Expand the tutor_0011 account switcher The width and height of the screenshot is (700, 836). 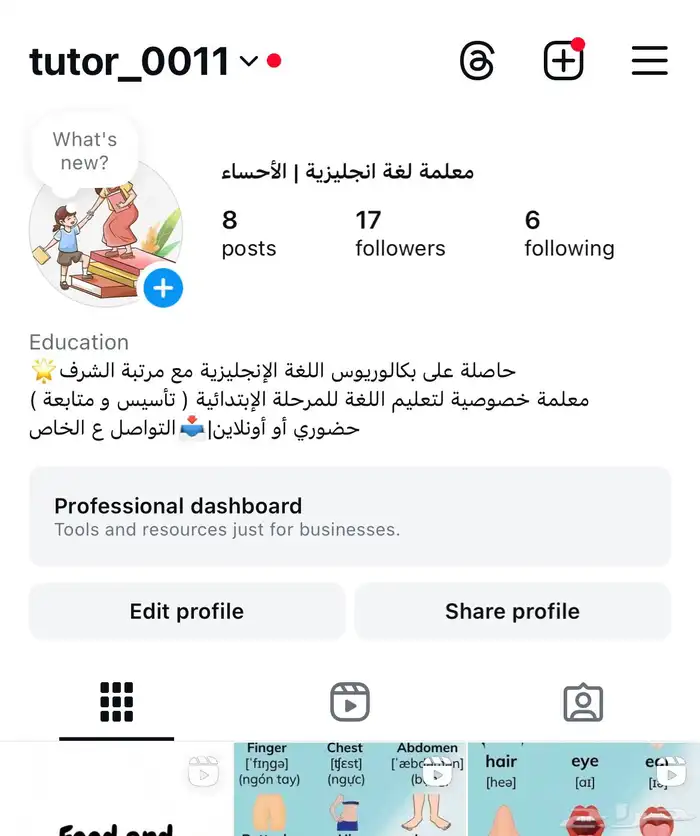pyautogui.click(x=249, y=62)
